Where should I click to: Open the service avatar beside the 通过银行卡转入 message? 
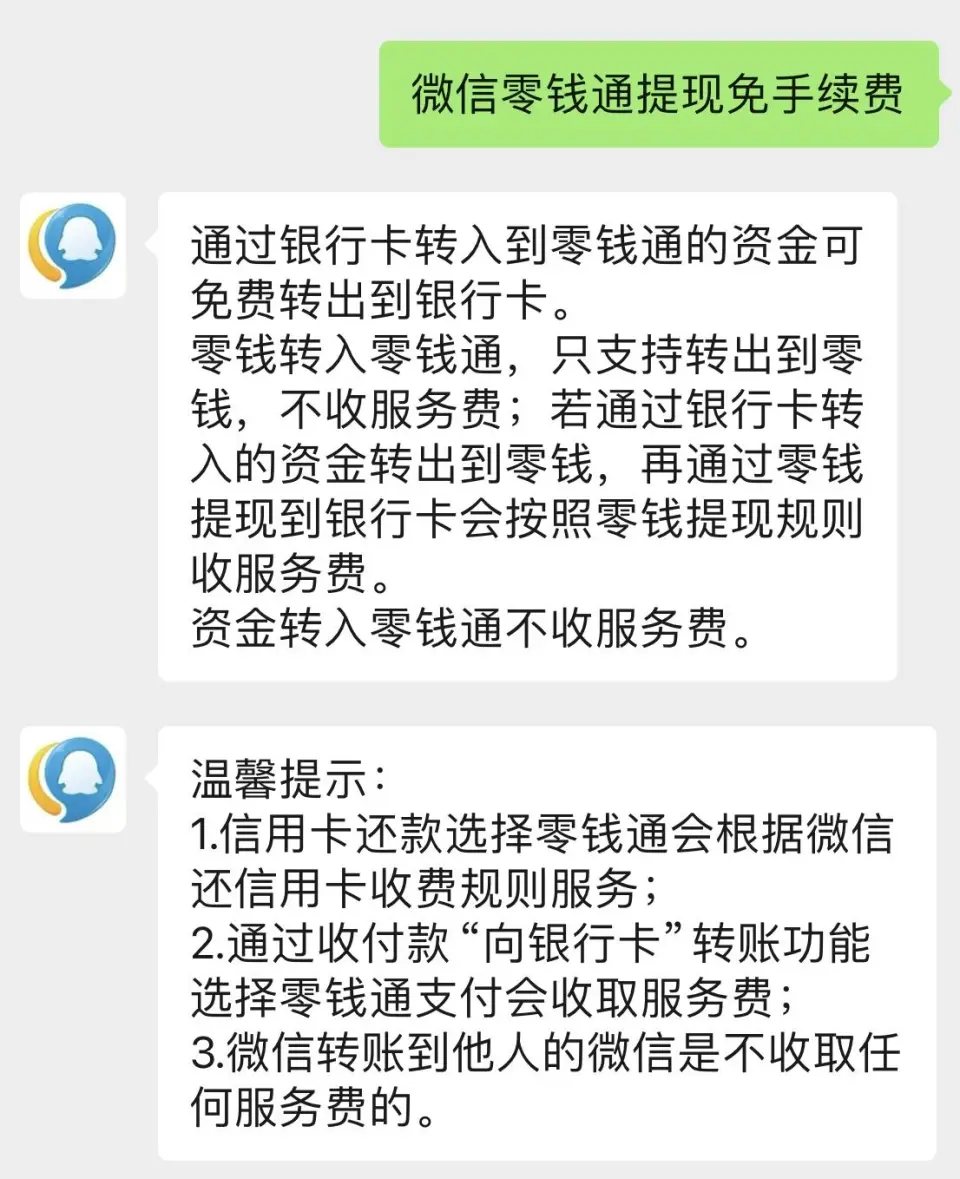pyautogui.click(x=72, y=245)
